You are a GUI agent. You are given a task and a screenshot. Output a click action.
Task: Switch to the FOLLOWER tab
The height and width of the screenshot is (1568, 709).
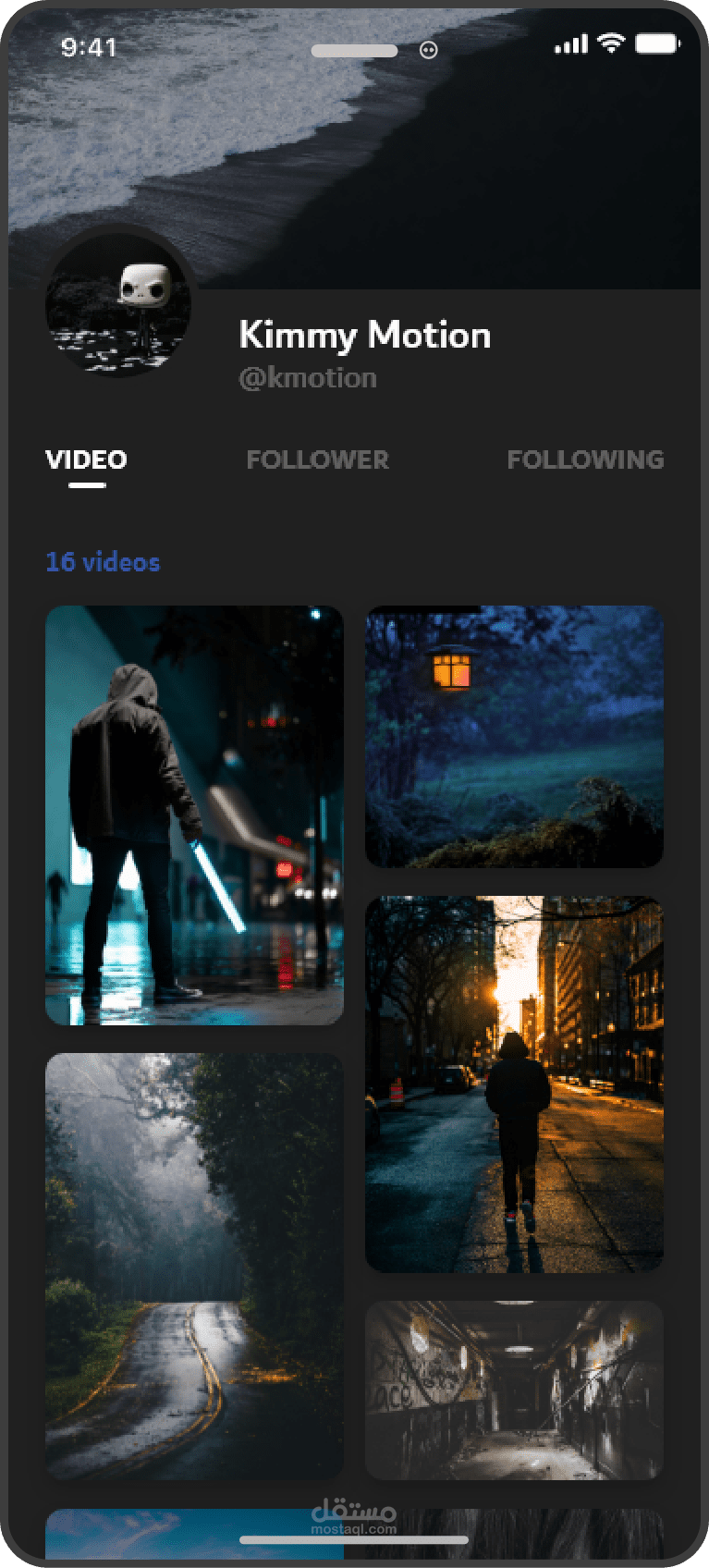pyautogui.click(x=317, y=459)
